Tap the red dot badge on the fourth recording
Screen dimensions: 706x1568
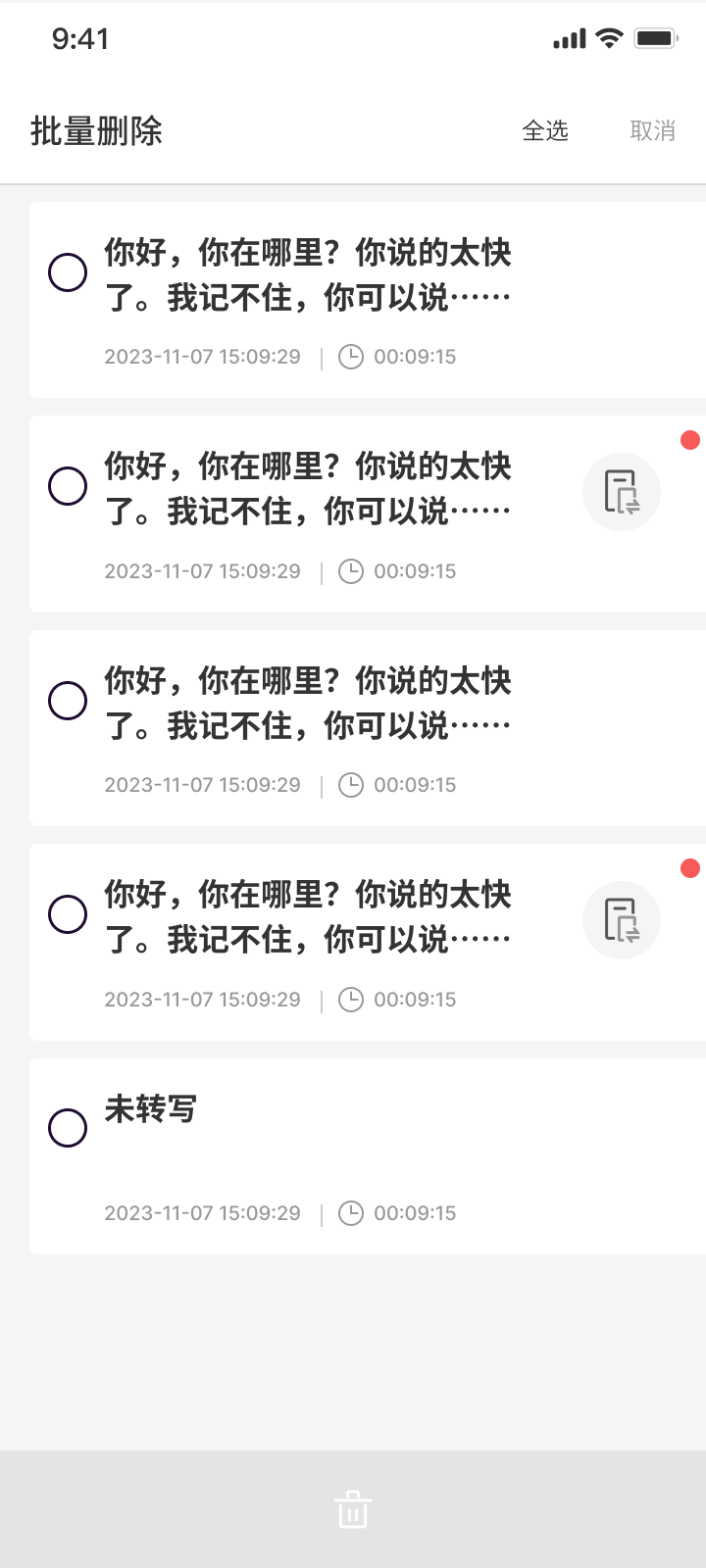(691, 868)
